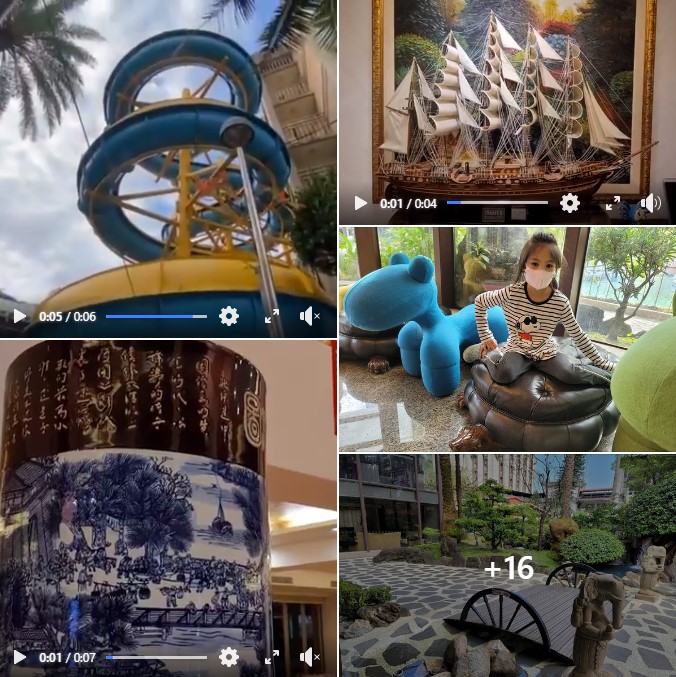Open settings gear on ship model video

pos(570,203)
